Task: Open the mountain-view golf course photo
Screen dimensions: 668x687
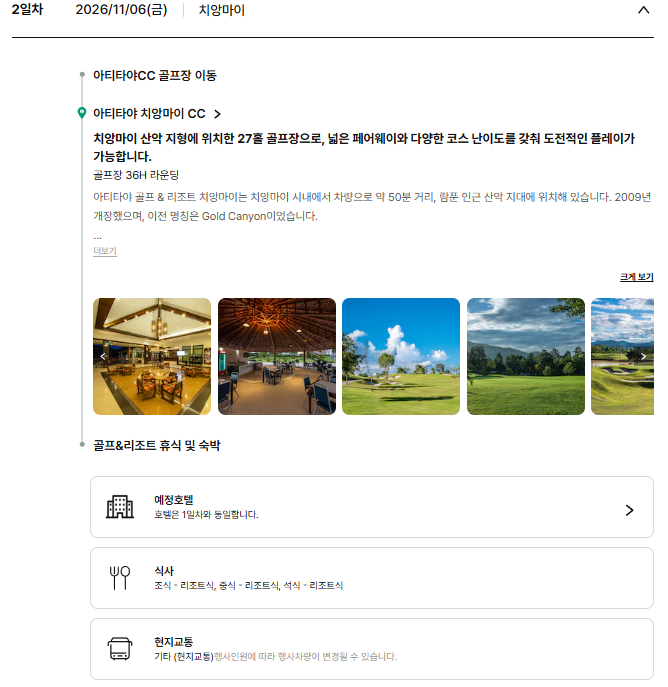Action: coord(526,356)
